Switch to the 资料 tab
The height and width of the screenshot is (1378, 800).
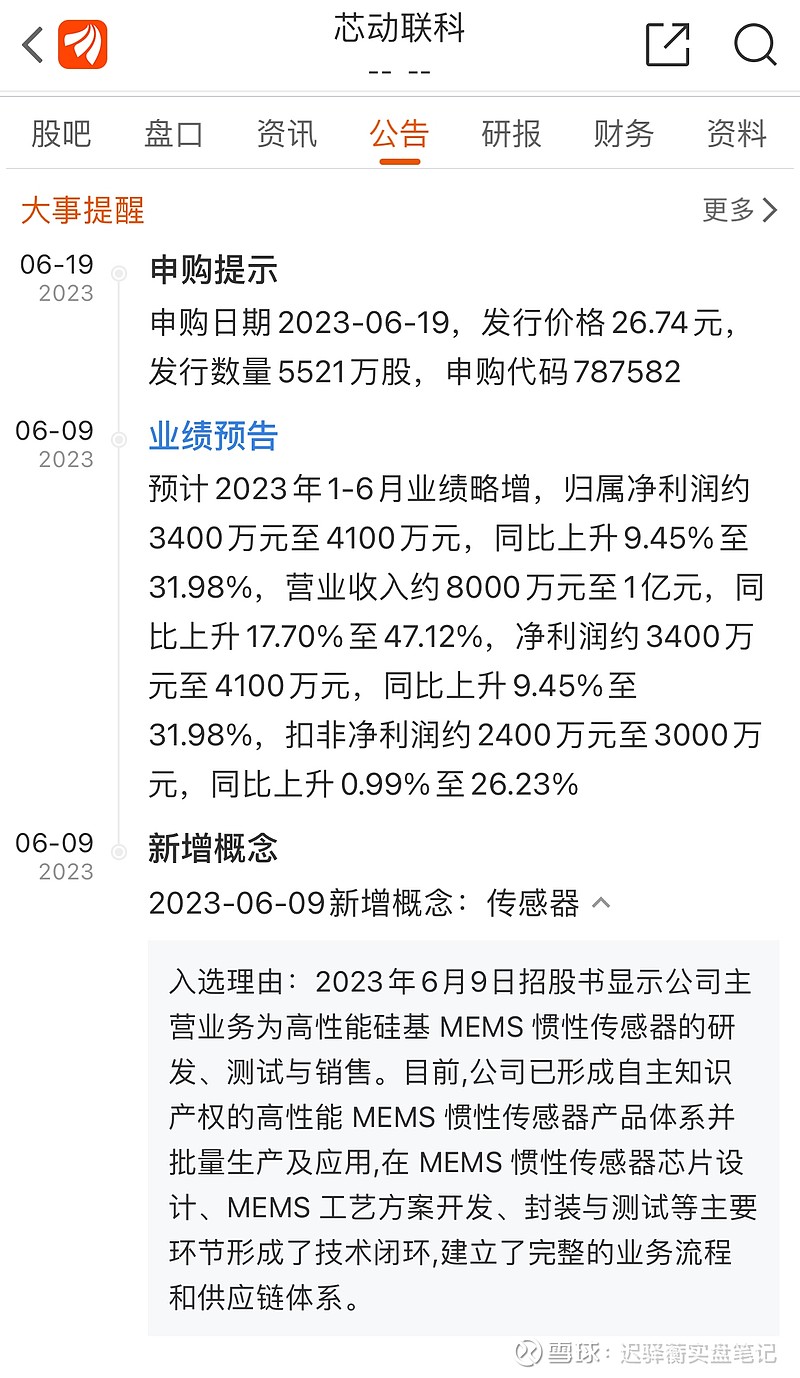click(x=737, y=133)
